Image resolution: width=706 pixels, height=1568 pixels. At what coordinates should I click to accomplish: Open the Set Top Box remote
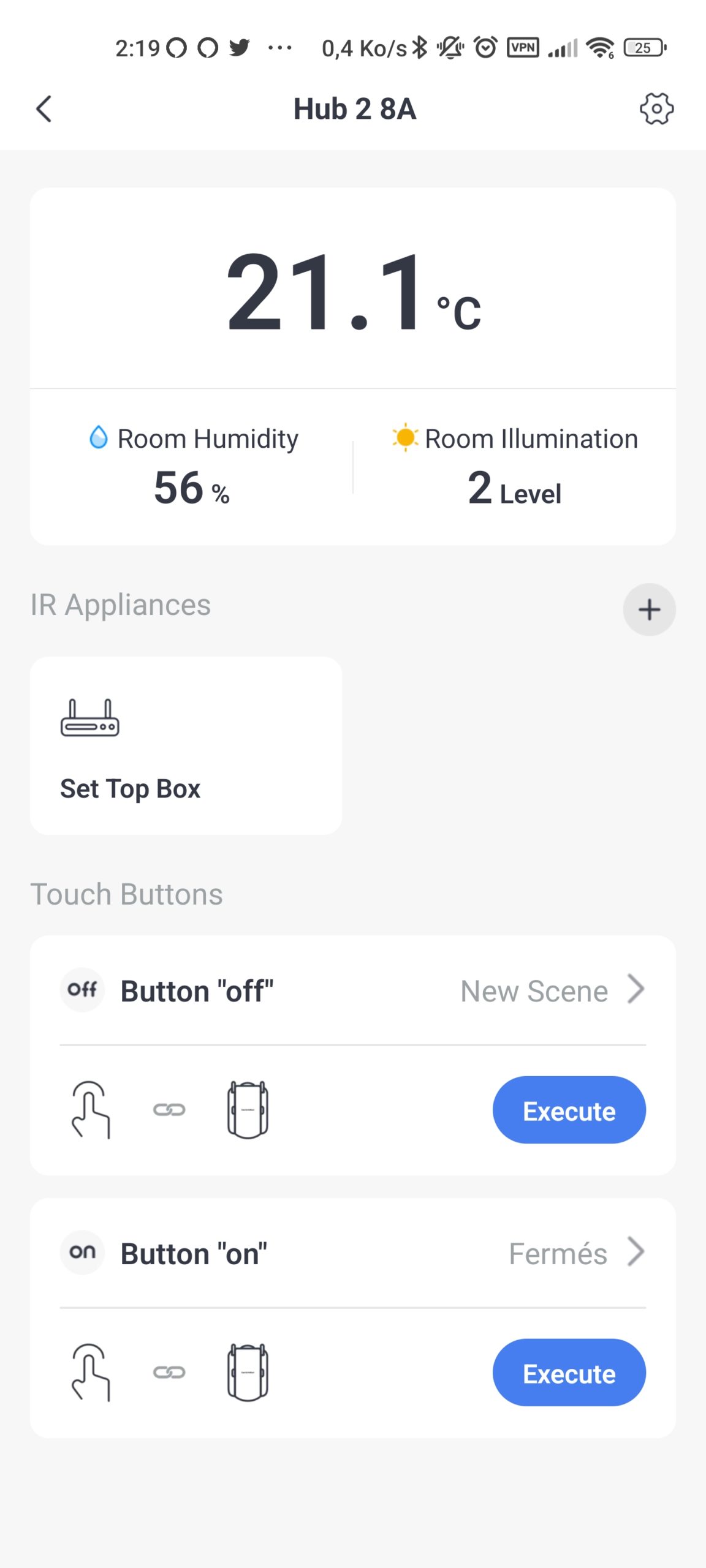[x=186, y=745]
